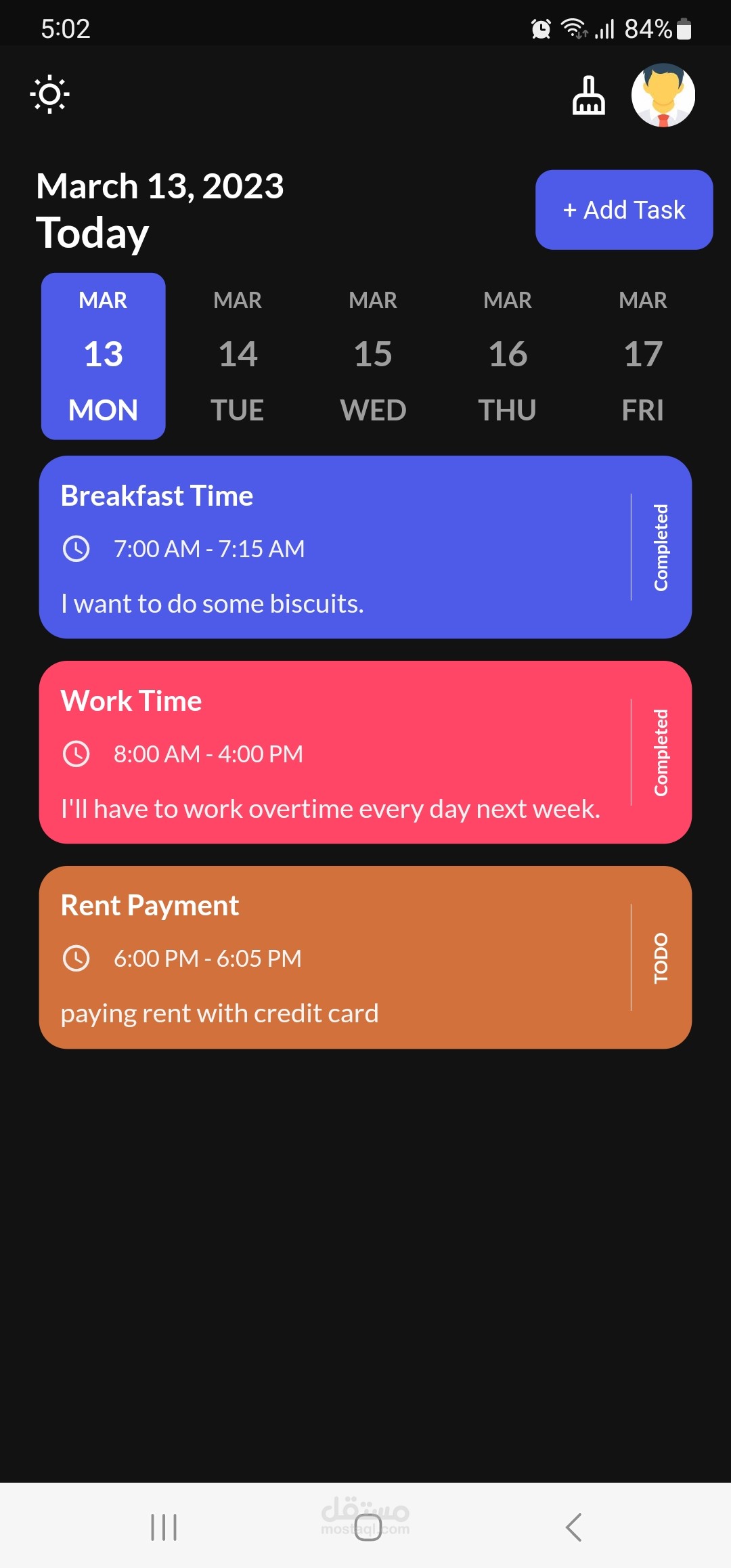Select Mar 14 Tuesday
The width and height of the screenshot is (731, 1568).
(x=238, y=355)
